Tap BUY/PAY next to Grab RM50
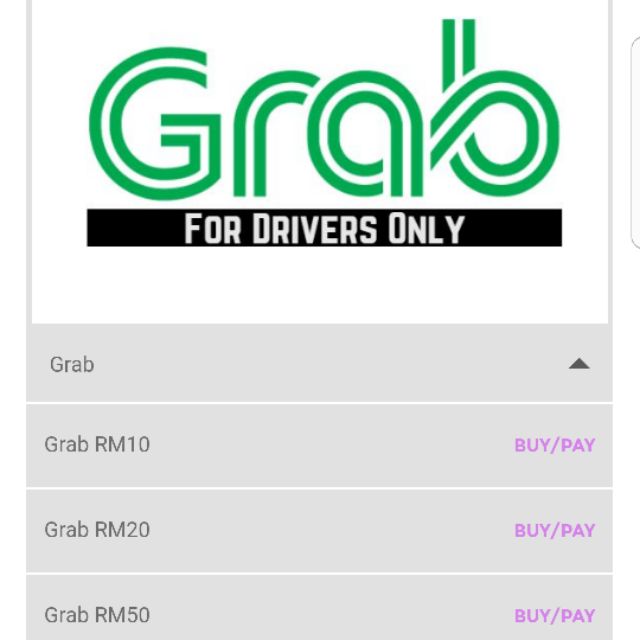 click(554, 615)
